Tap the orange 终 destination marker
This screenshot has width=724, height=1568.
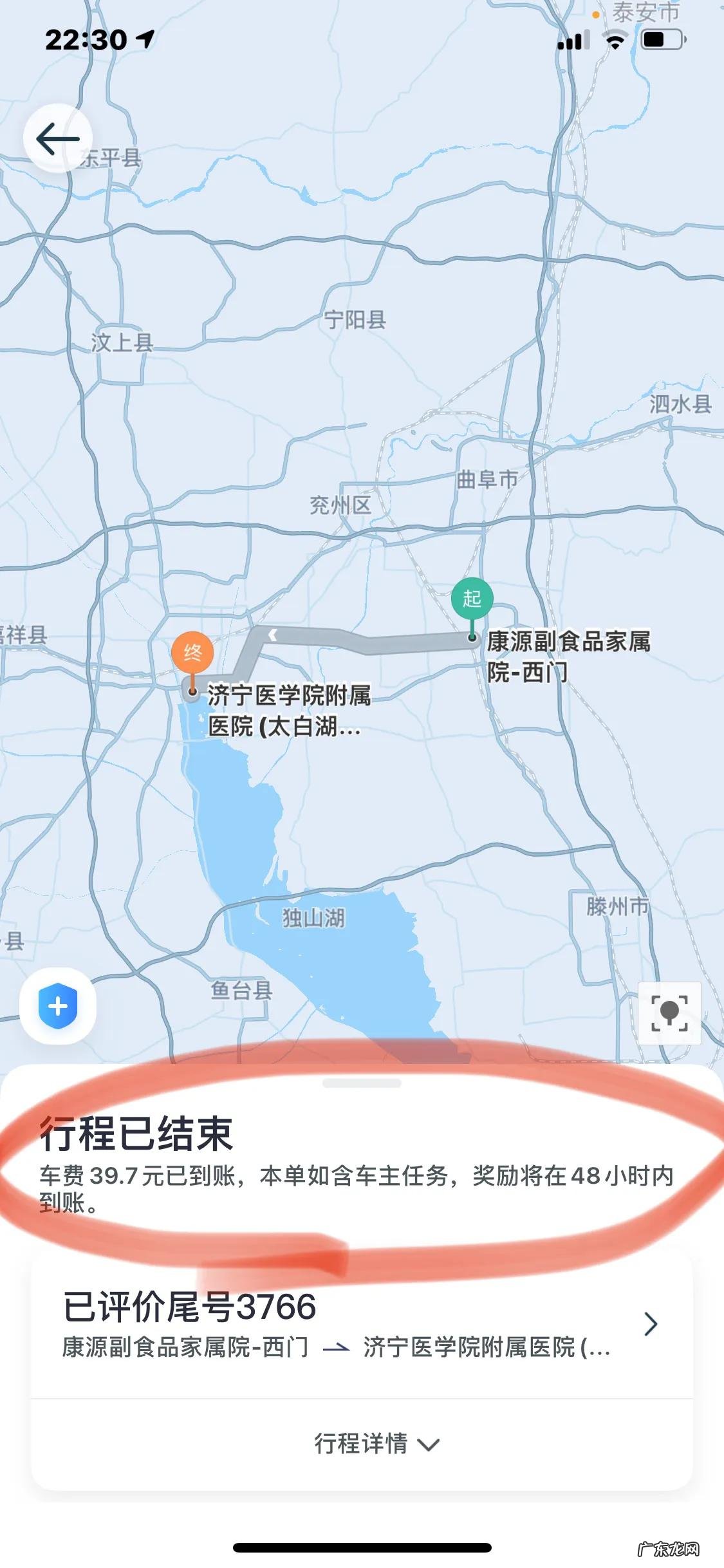(x=192, y=653)
